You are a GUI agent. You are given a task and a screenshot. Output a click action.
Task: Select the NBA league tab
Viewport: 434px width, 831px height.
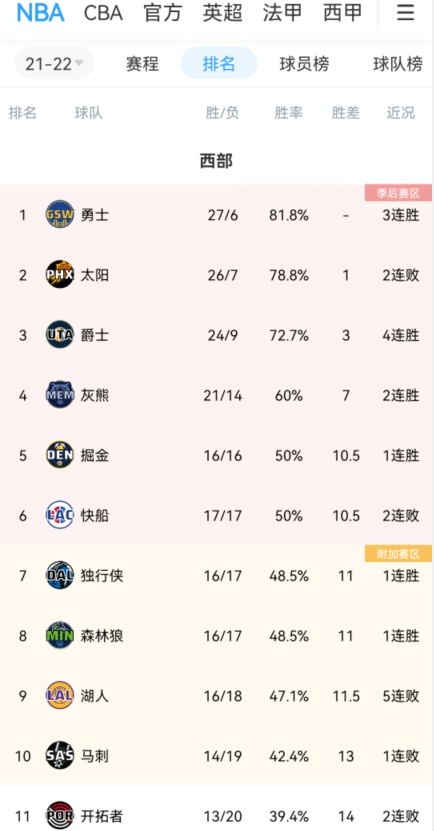tap(40, 13)
